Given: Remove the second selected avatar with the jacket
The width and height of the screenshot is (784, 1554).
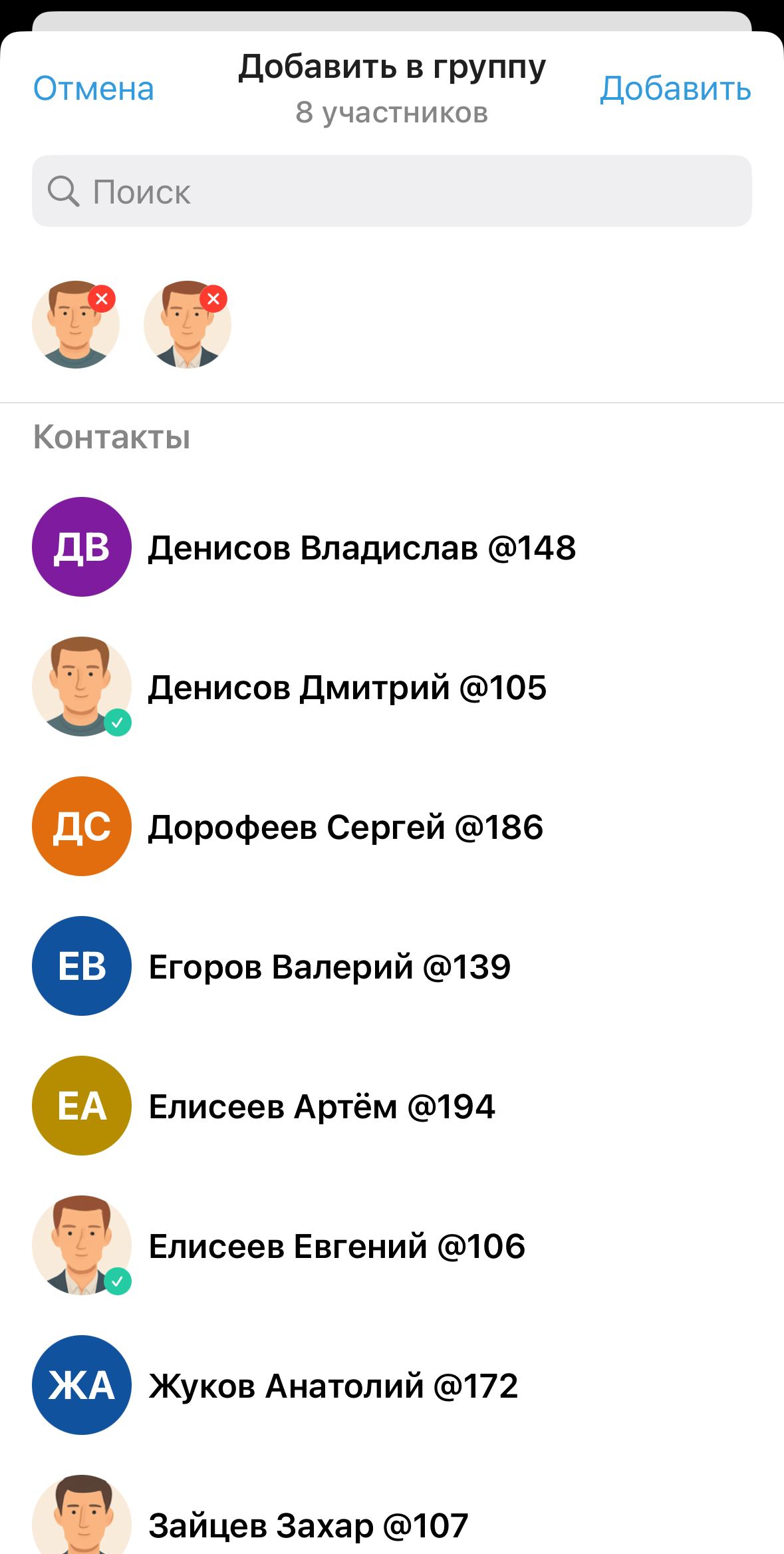Looking at the screenshot, I should 213,299.
